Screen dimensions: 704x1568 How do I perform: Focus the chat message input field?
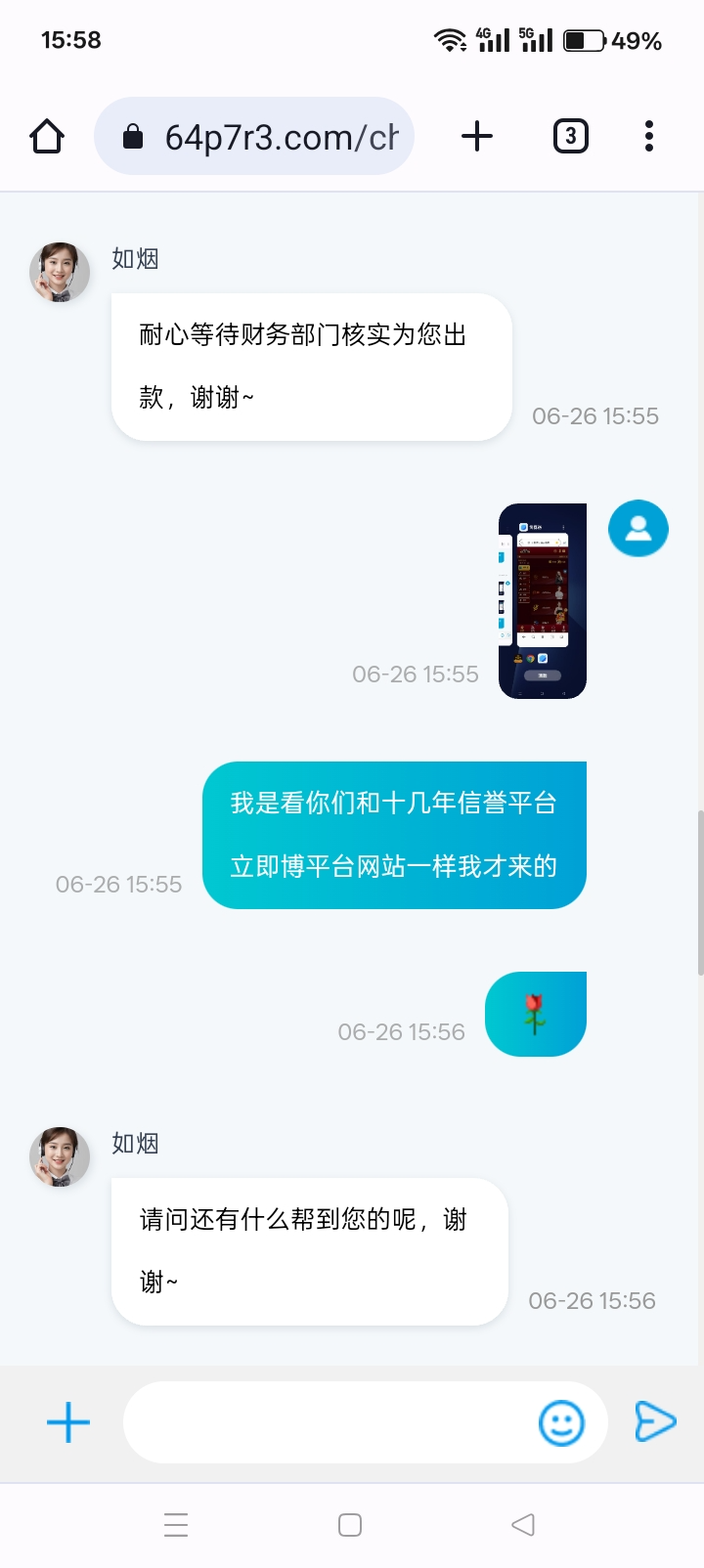pos(328,1422)
